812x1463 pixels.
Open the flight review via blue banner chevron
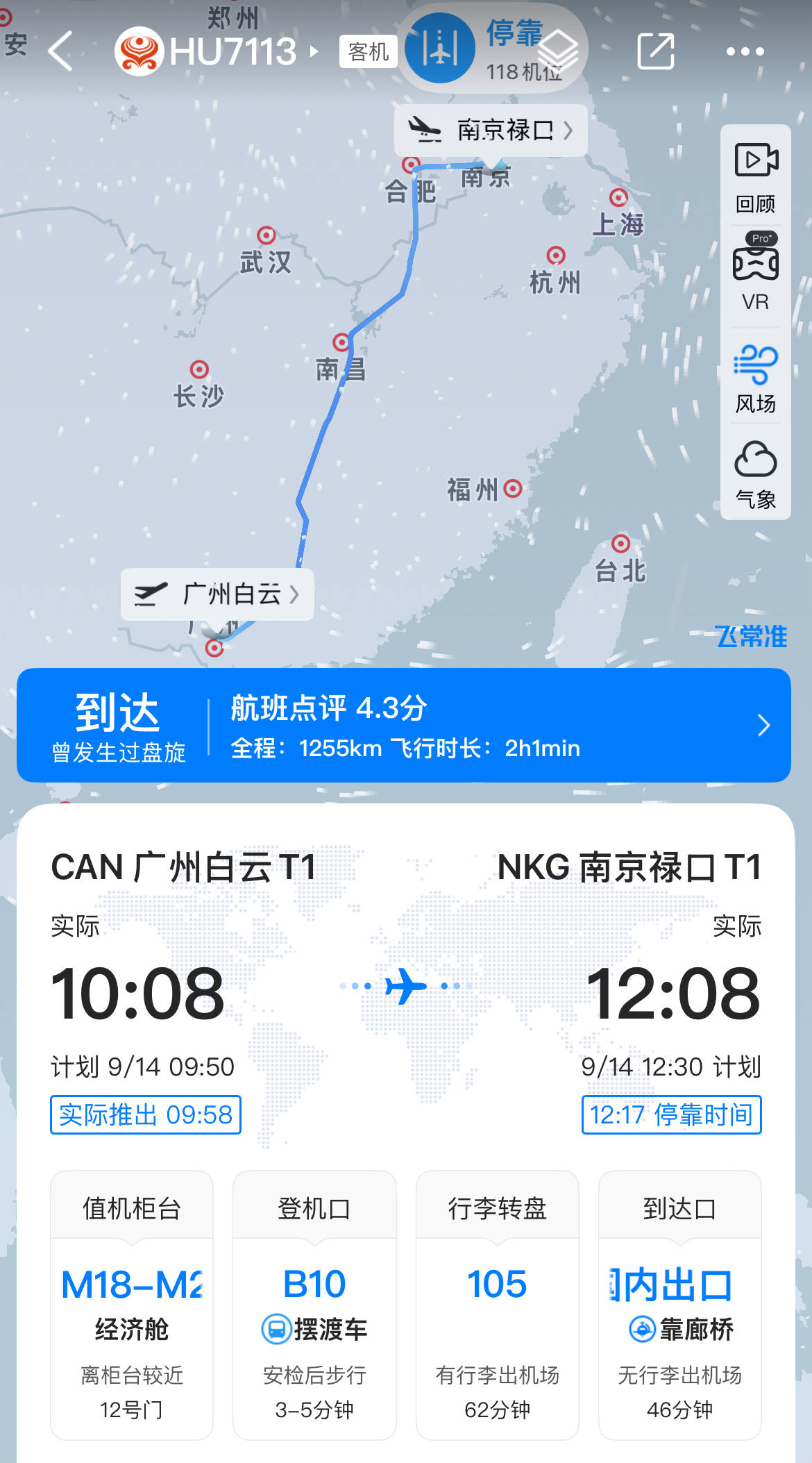tap(762, 725)
